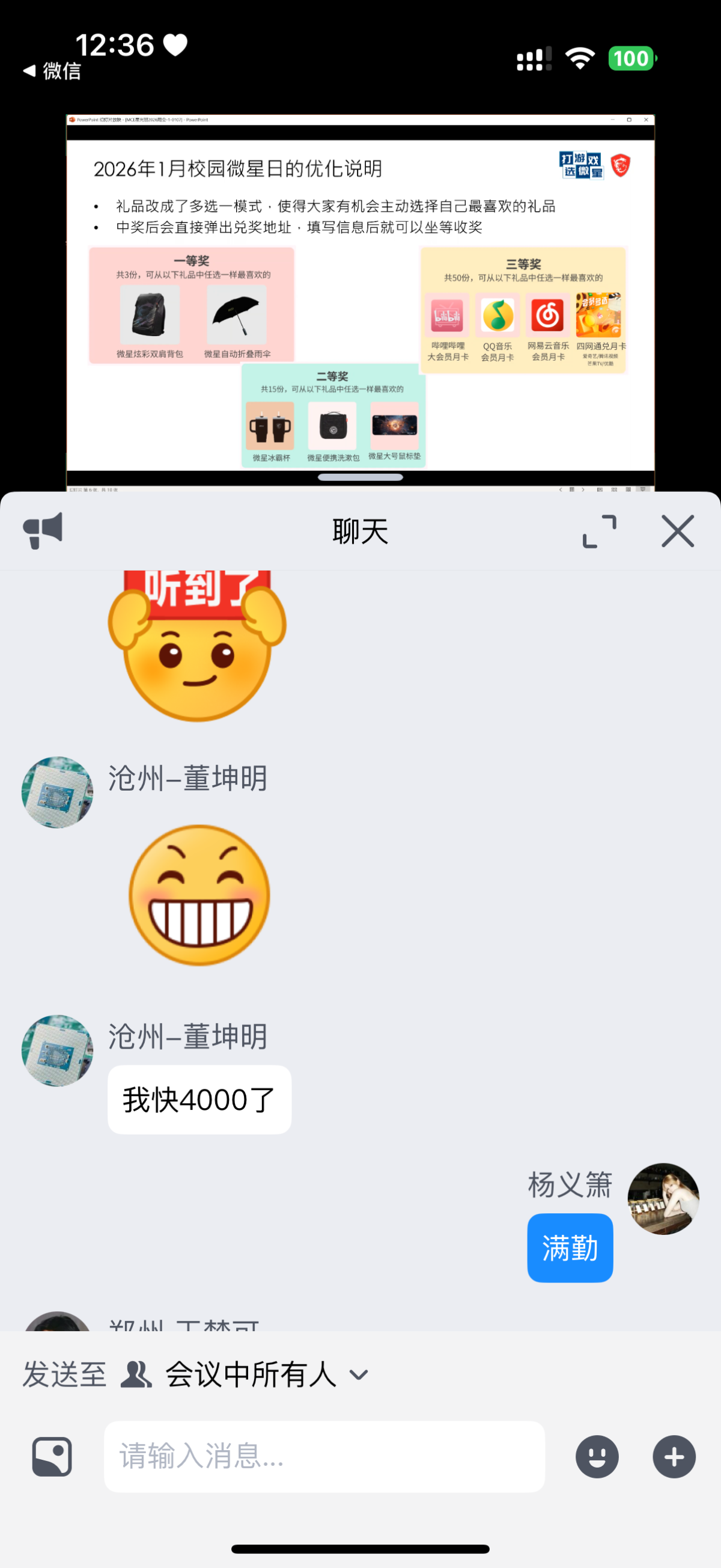The image size is (721, 1568).
Task: Close the chat panel
Action: pos(677,531)
